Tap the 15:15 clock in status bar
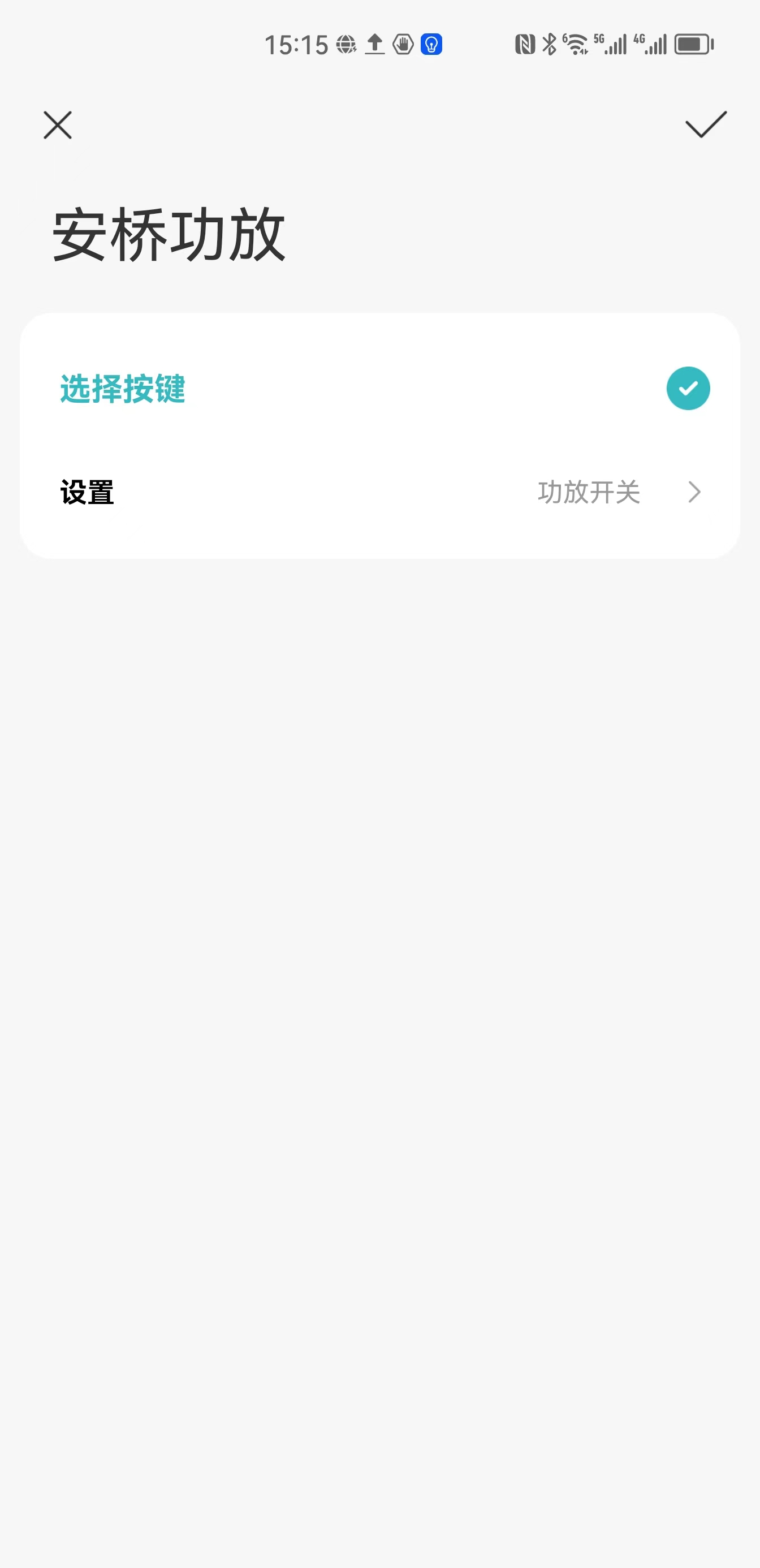 coord(297,43)
